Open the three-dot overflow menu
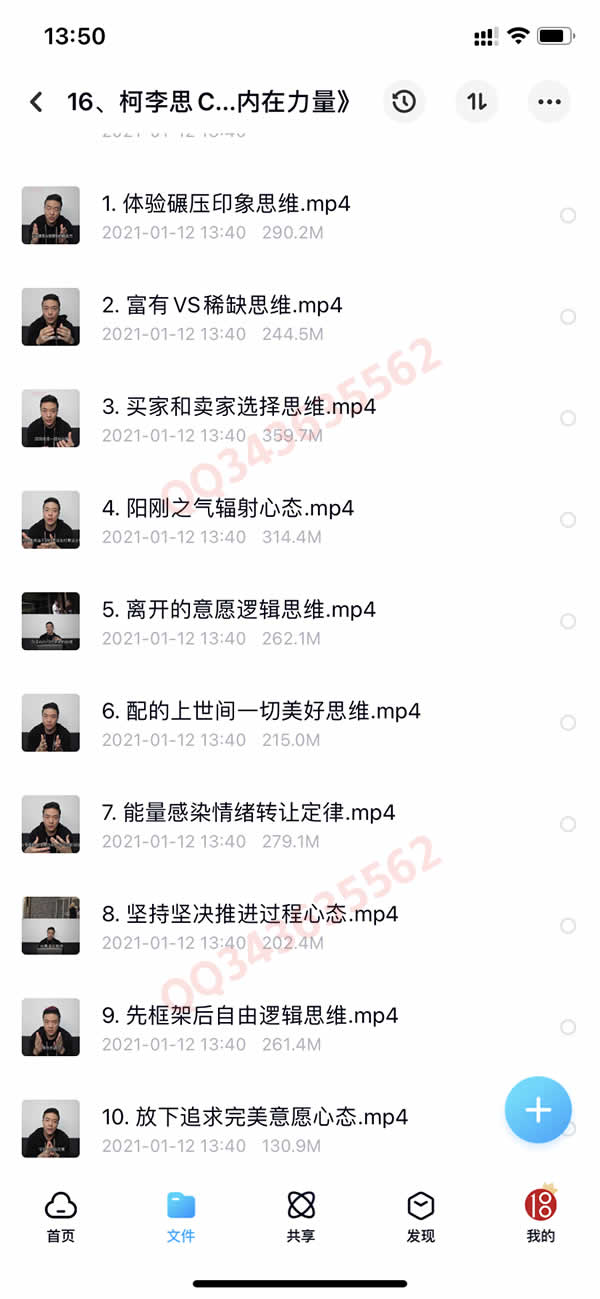Viewport: 600px width, 1299px height. (549, 101)
